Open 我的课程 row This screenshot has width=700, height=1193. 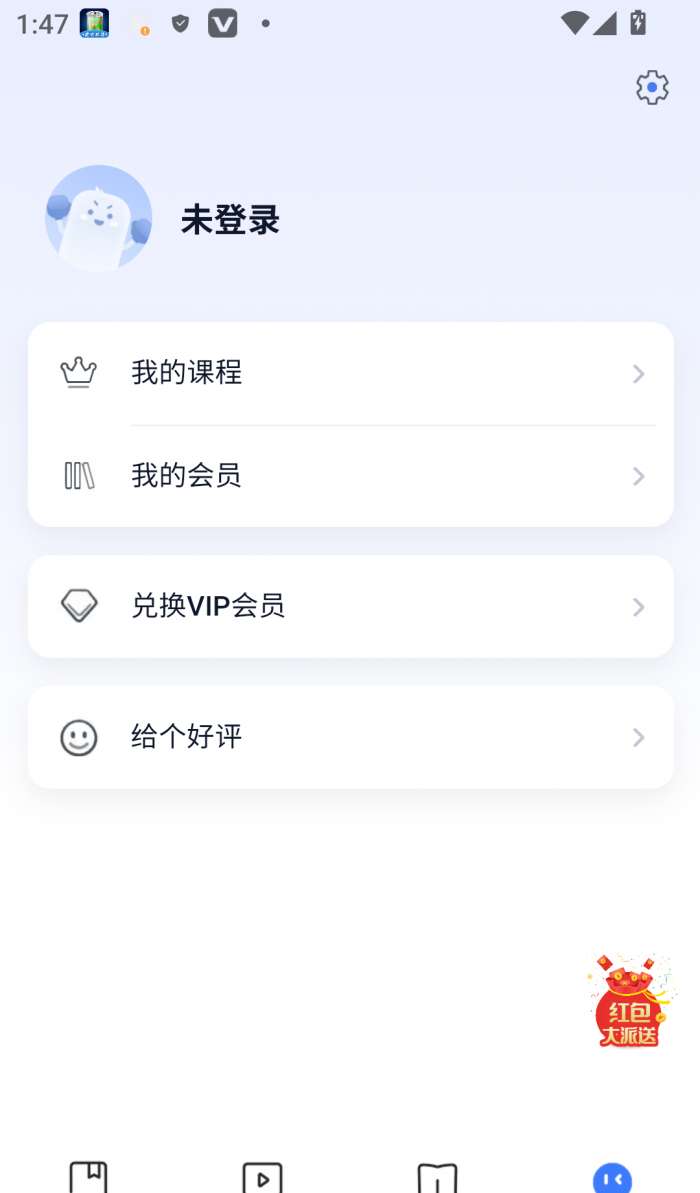pyautogui.click(x=350, y=374)
